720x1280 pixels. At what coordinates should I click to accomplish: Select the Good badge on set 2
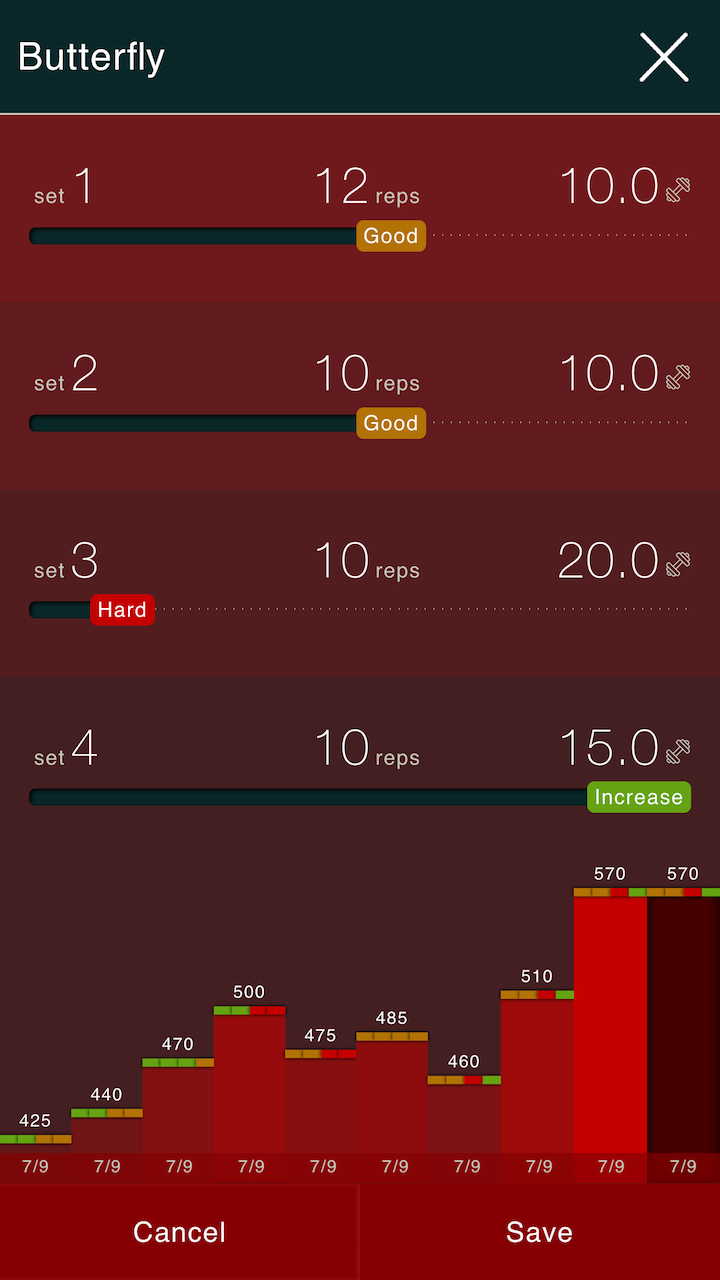click(x=390, y=423)
